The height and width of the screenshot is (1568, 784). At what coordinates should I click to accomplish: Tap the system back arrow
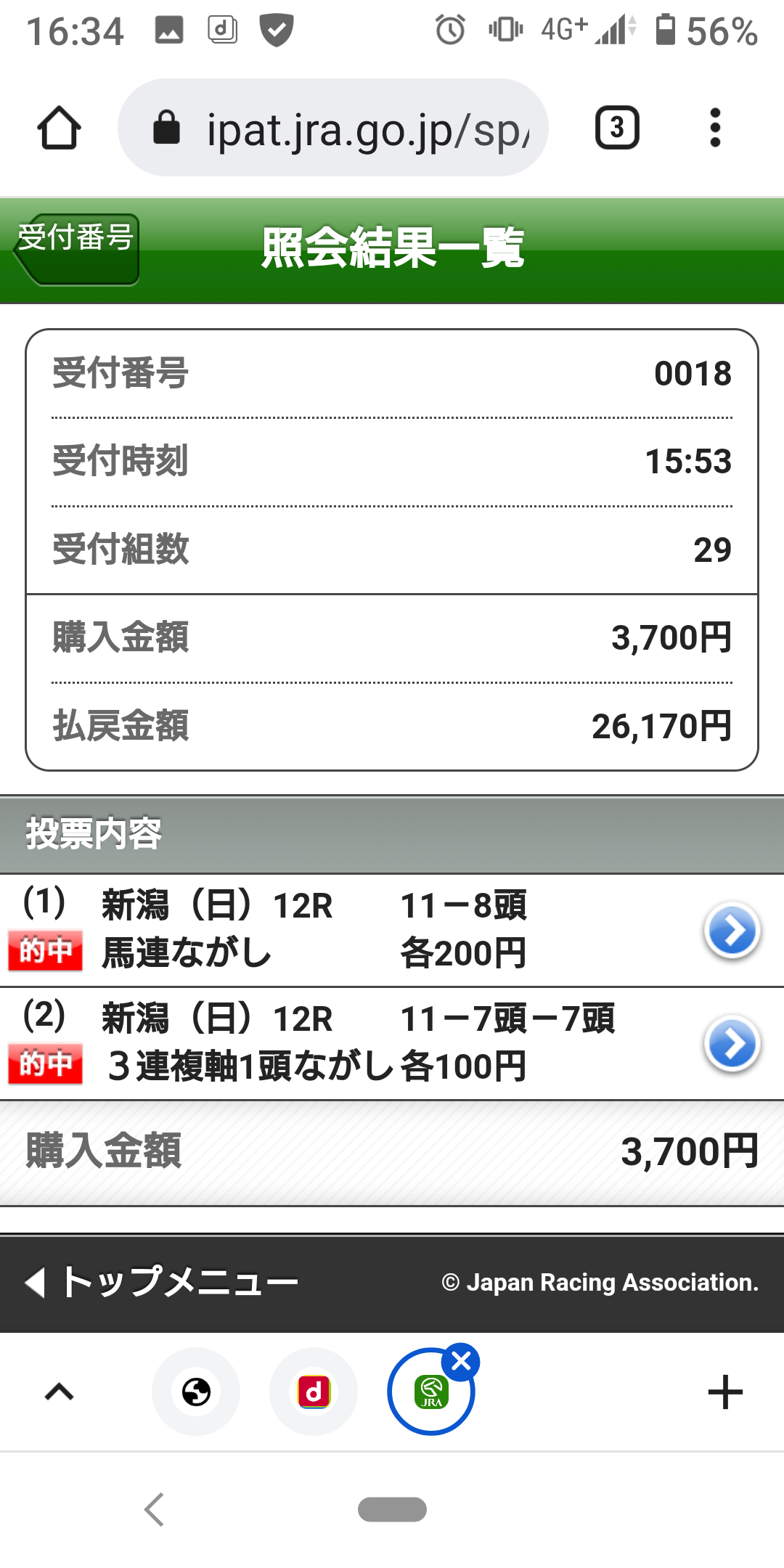154,1510
